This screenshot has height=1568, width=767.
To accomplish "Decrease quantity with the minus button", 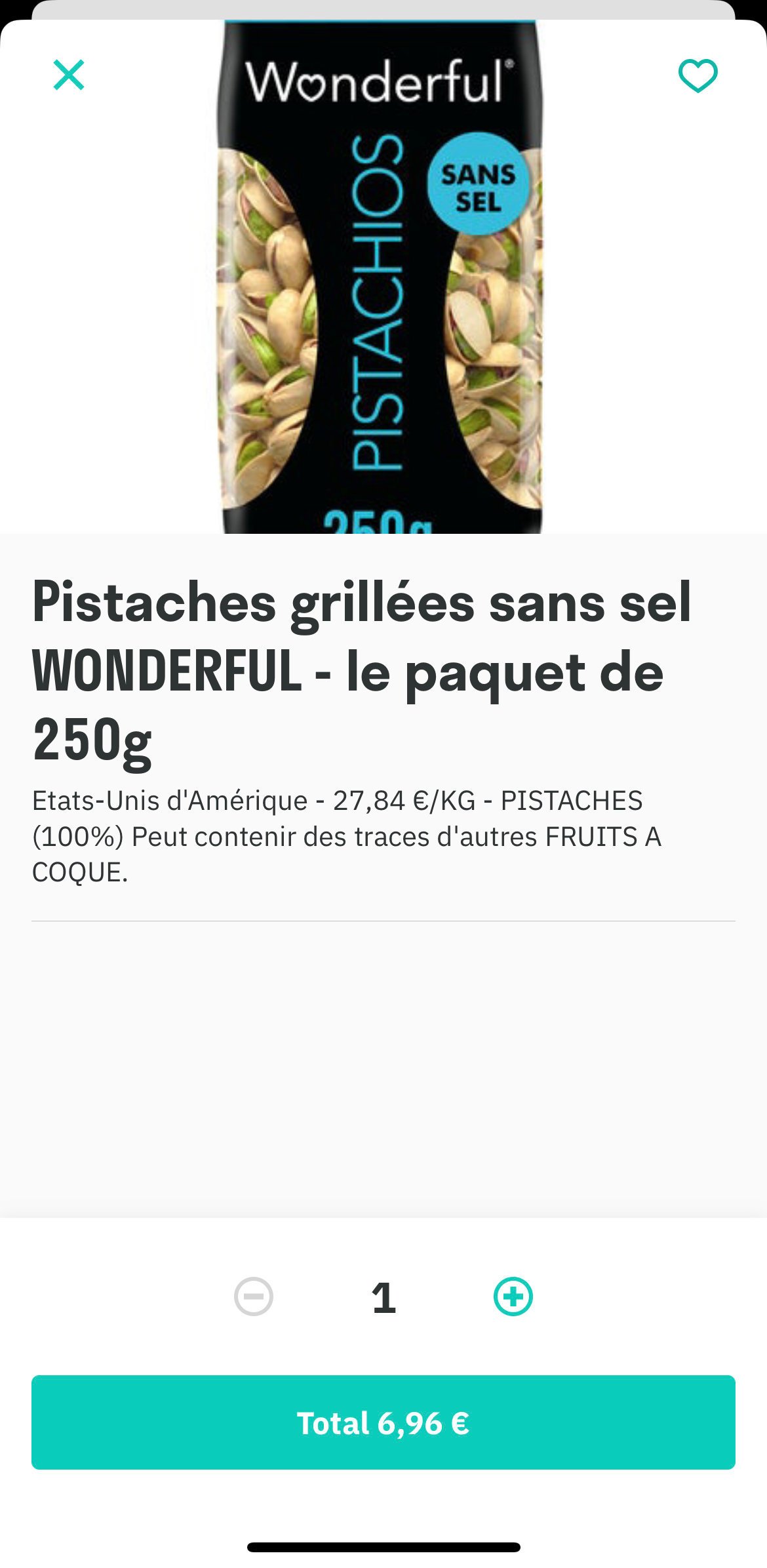I will (x=254, y=1297).
